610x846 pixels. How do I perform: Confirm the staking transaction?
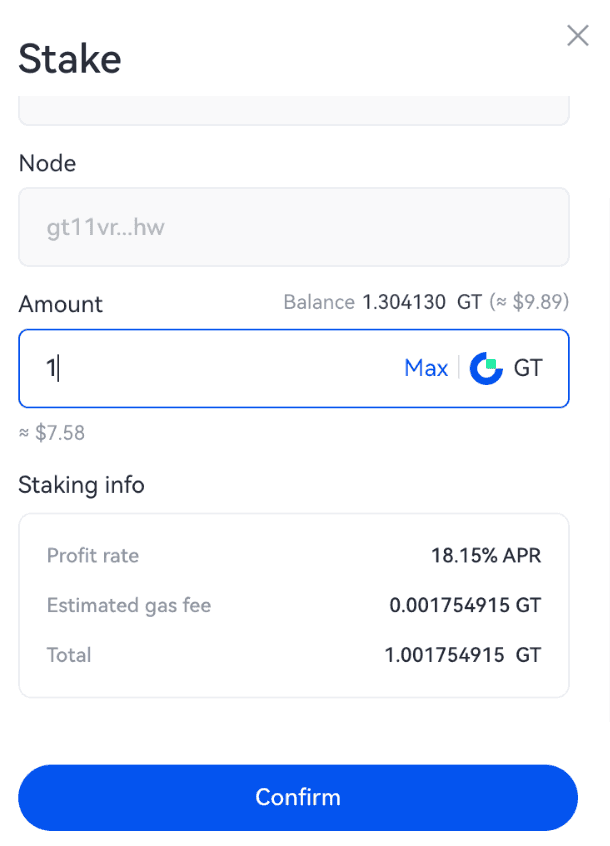(297, 797)
